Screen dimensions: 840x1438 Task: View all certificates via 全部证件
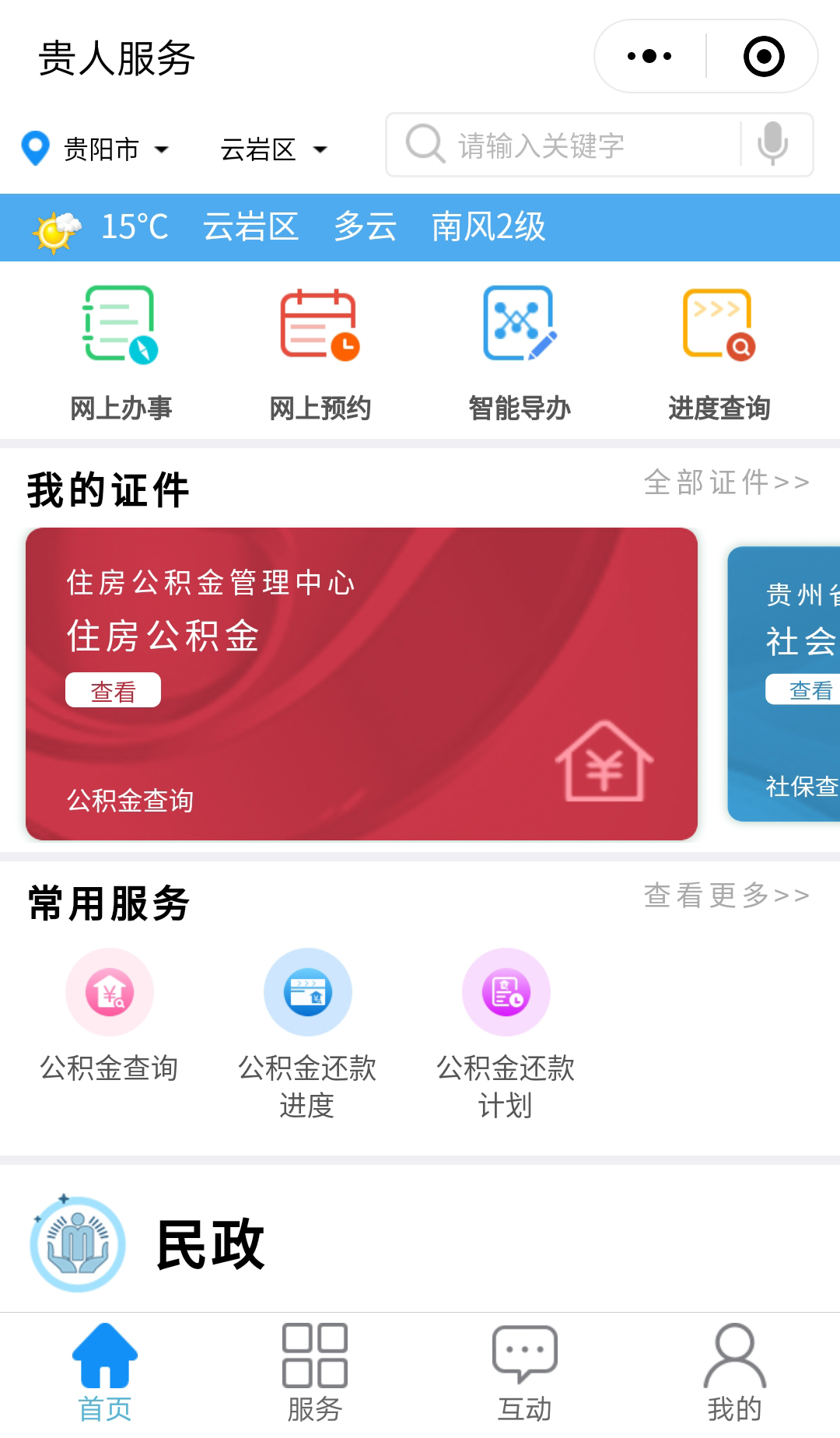(x=726, y=482)
